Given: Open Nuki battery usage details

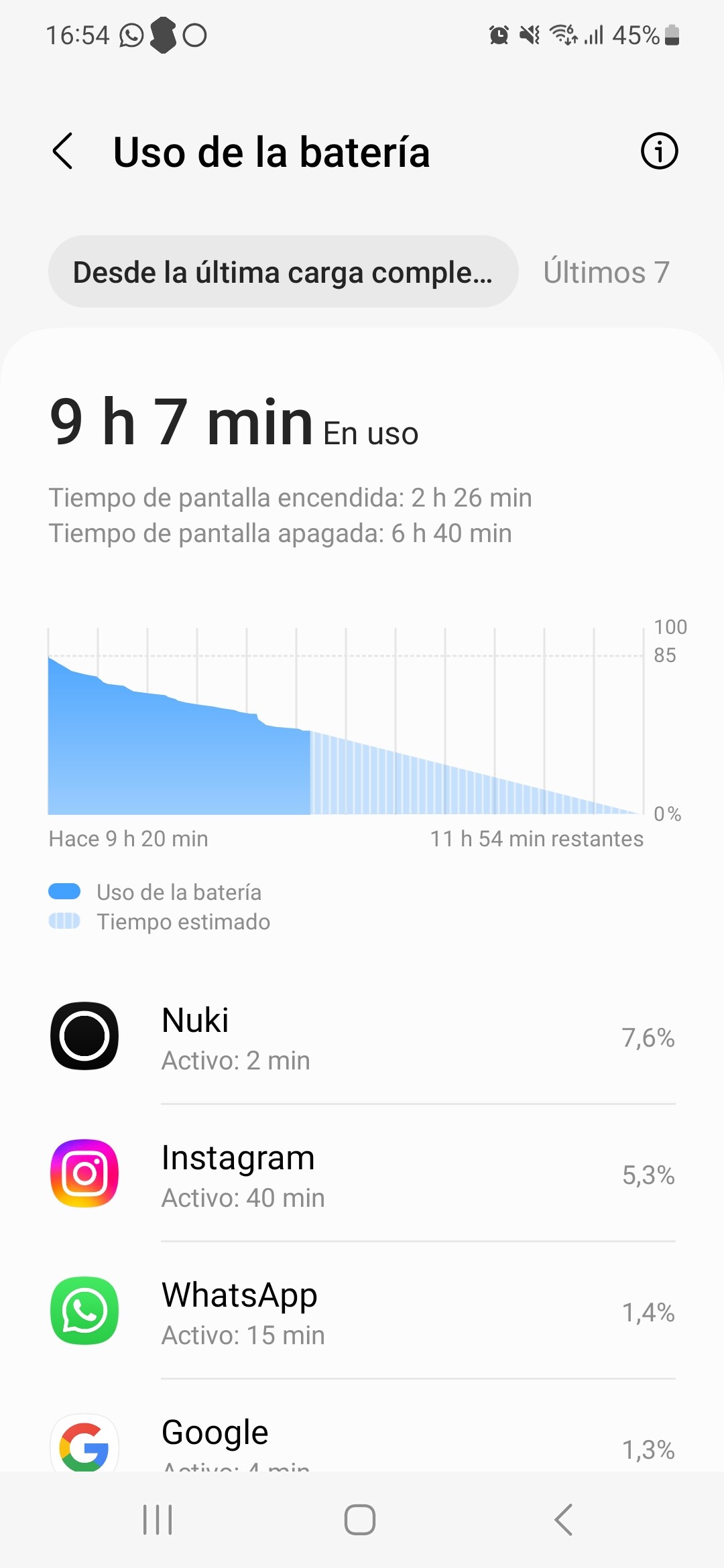Looking at the screenshot, I should [362, 1037].
